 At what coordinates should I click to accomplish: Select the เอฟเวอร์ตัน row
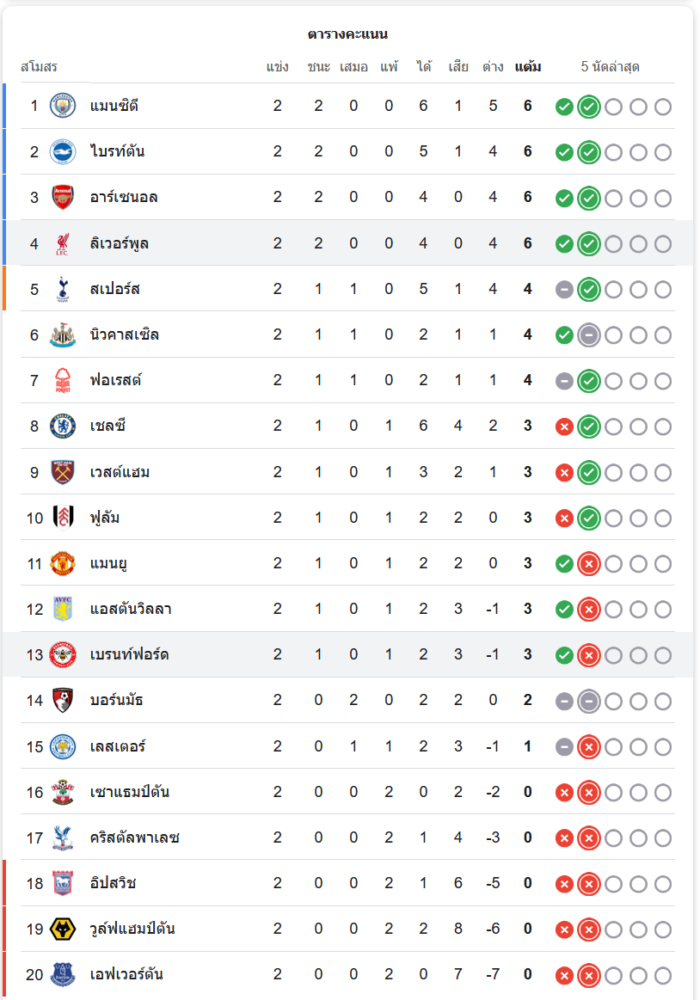point(126,974)
